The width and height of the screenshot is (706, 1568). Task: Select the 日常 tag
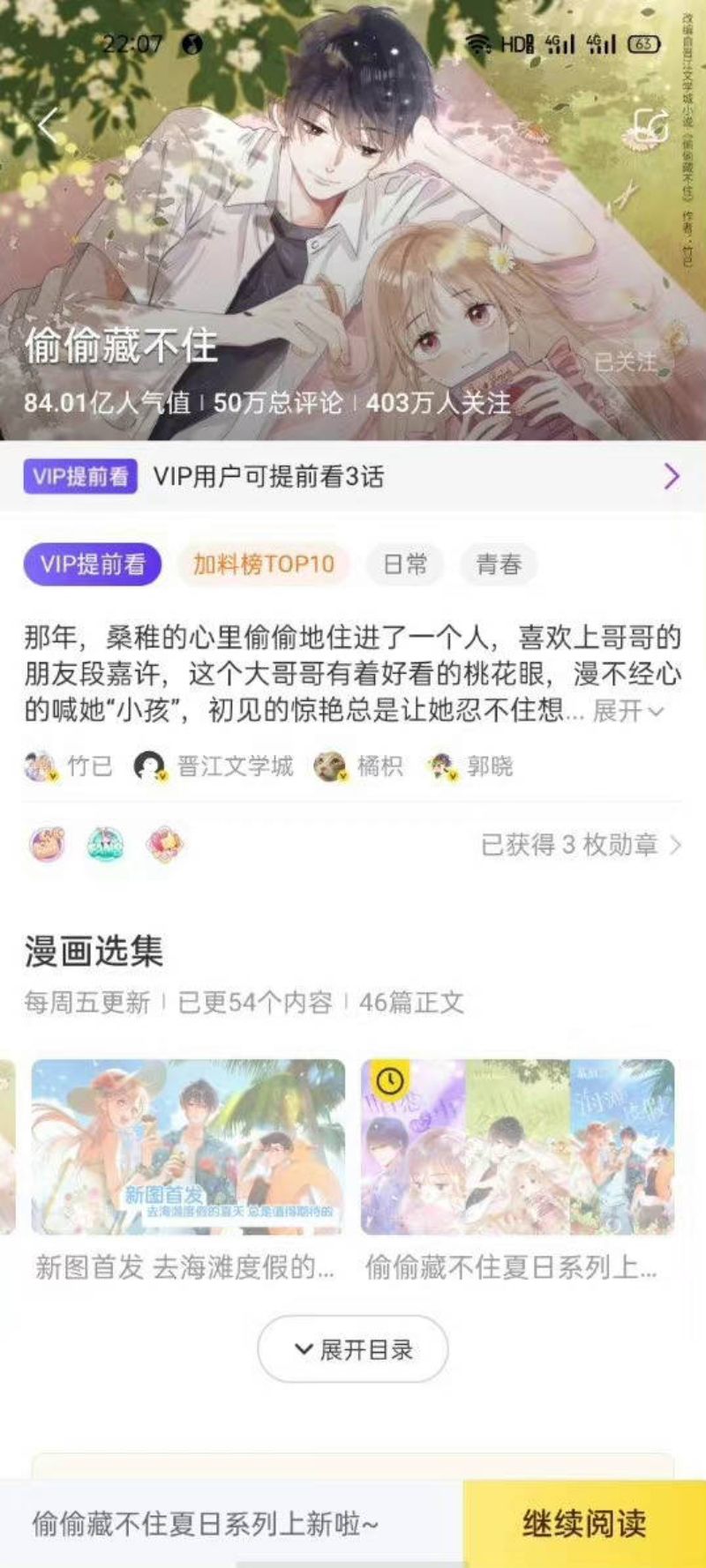405,564
